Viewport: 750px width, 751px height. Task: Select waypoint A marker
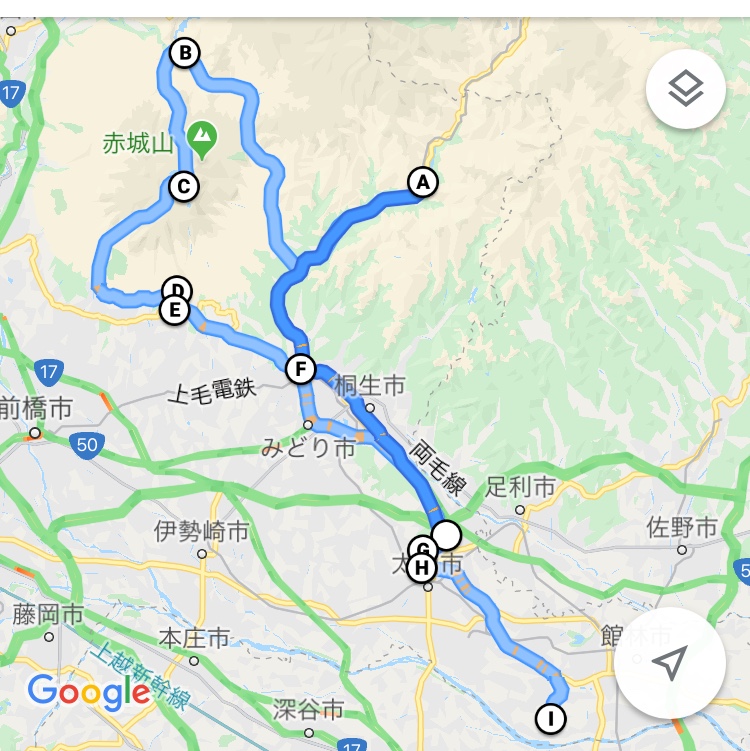tap(423, 182)
